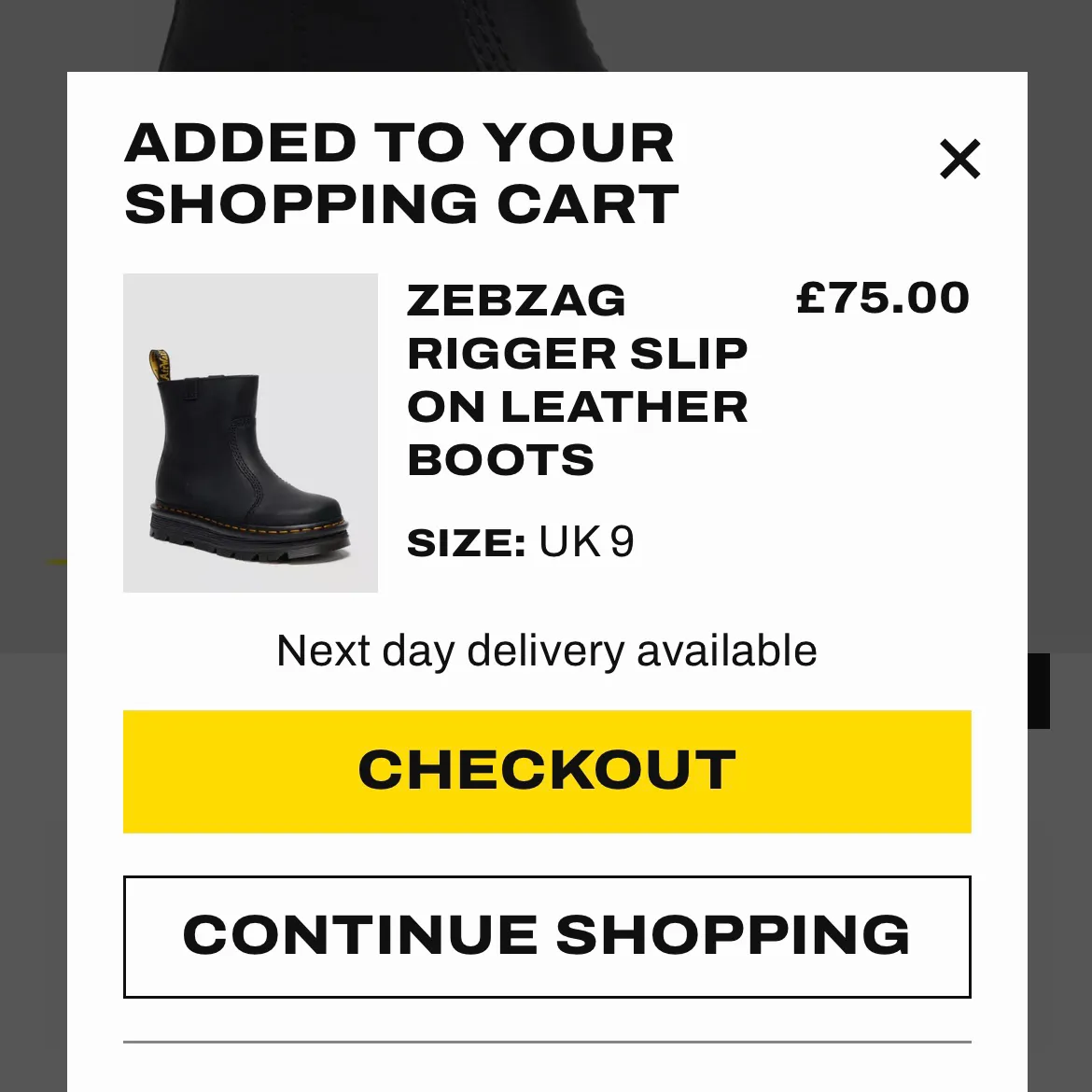Tap Continue Shopping button

[547, 936]
